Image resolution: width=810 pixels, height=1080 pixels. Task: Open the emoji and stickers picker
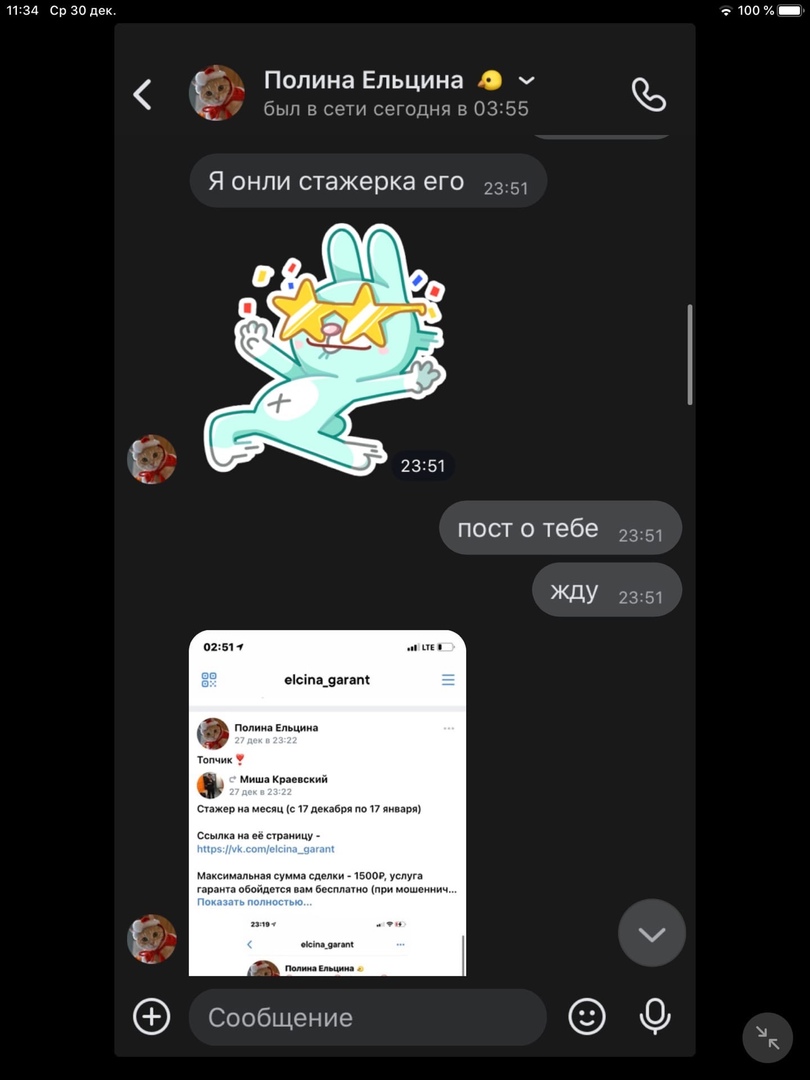click(587, 1017)
